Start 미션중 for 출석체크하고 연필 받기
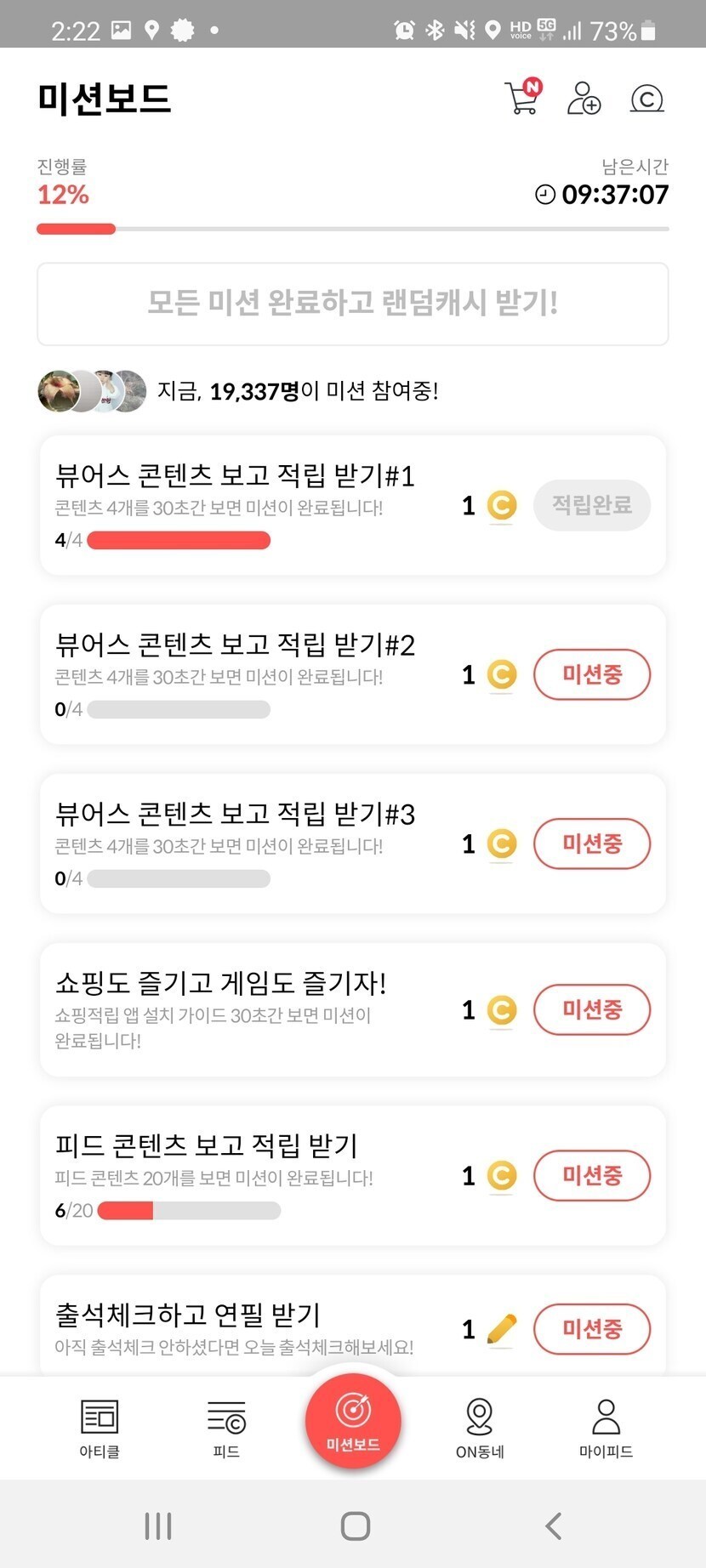The image size is (706, 1568). point(592,1328)
